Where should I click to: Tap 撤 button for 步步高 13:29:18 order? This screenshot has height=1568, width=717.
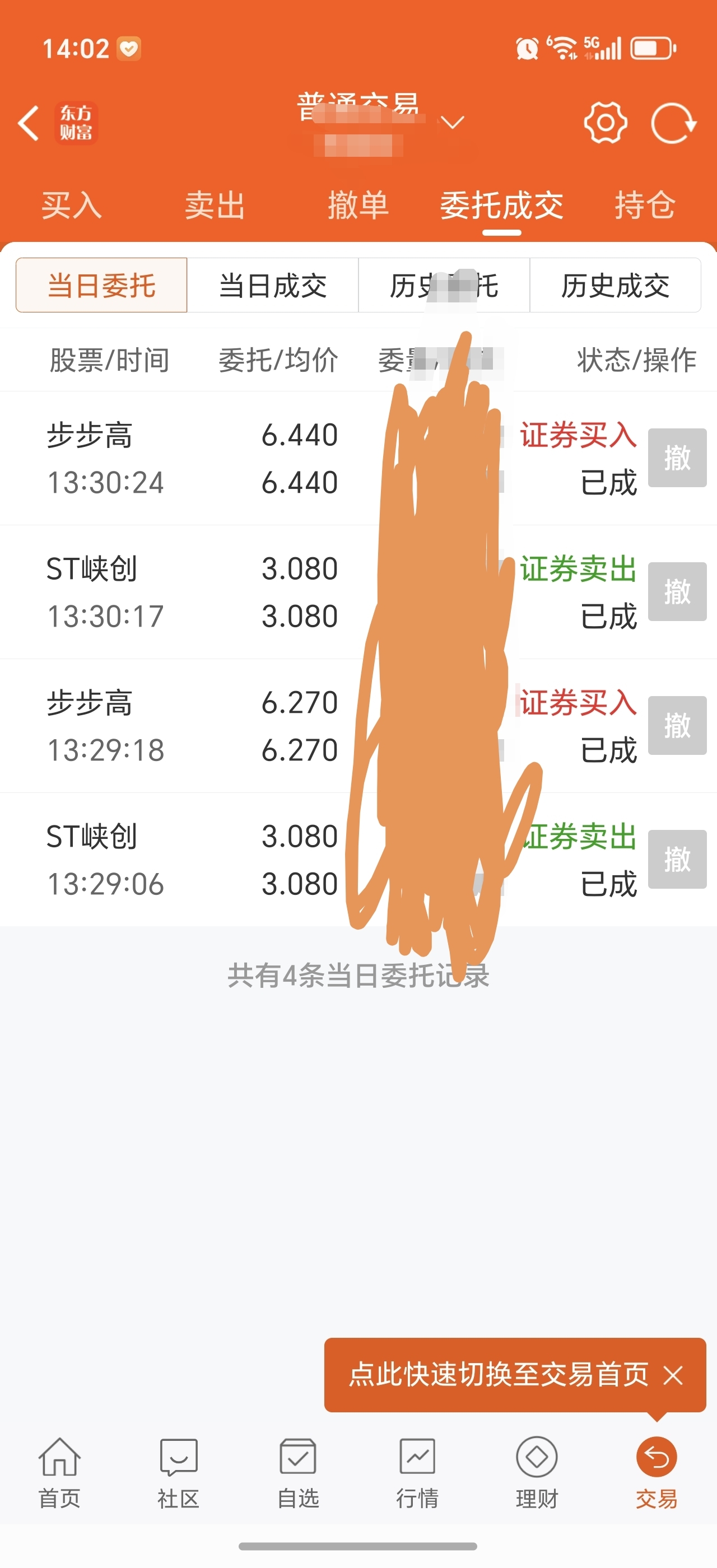677,726
